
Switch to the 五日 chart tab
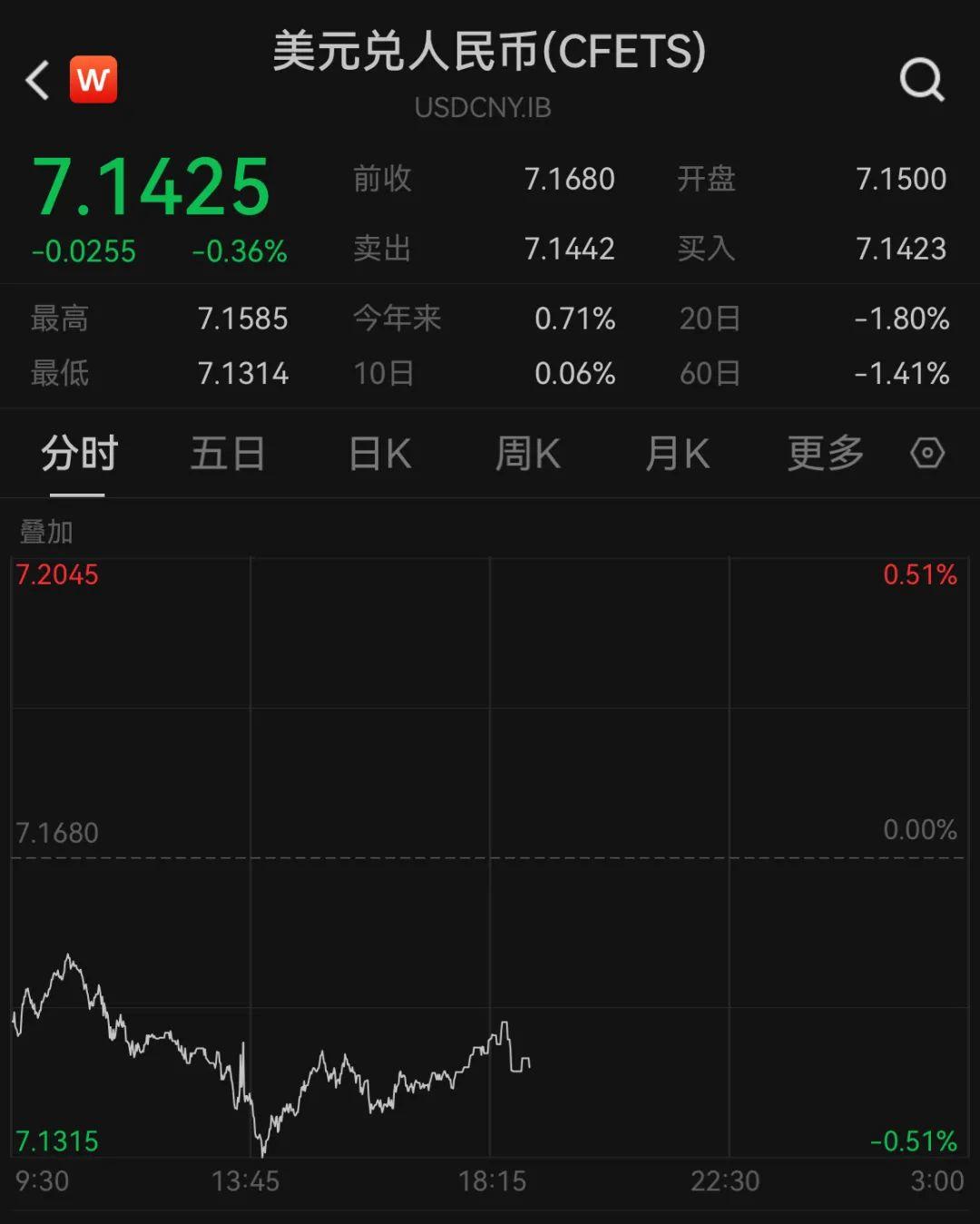pos(227,453)
